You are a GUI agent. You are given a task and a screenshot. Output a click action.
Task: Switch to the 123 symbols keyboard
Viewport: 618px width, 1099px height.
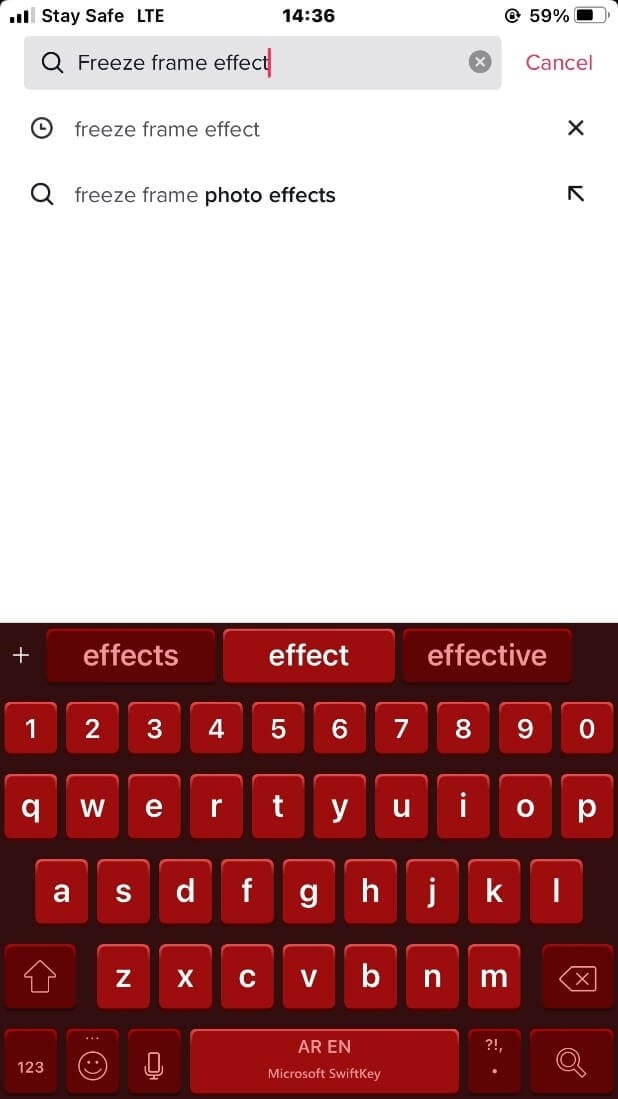click(x=31, y=1066)
